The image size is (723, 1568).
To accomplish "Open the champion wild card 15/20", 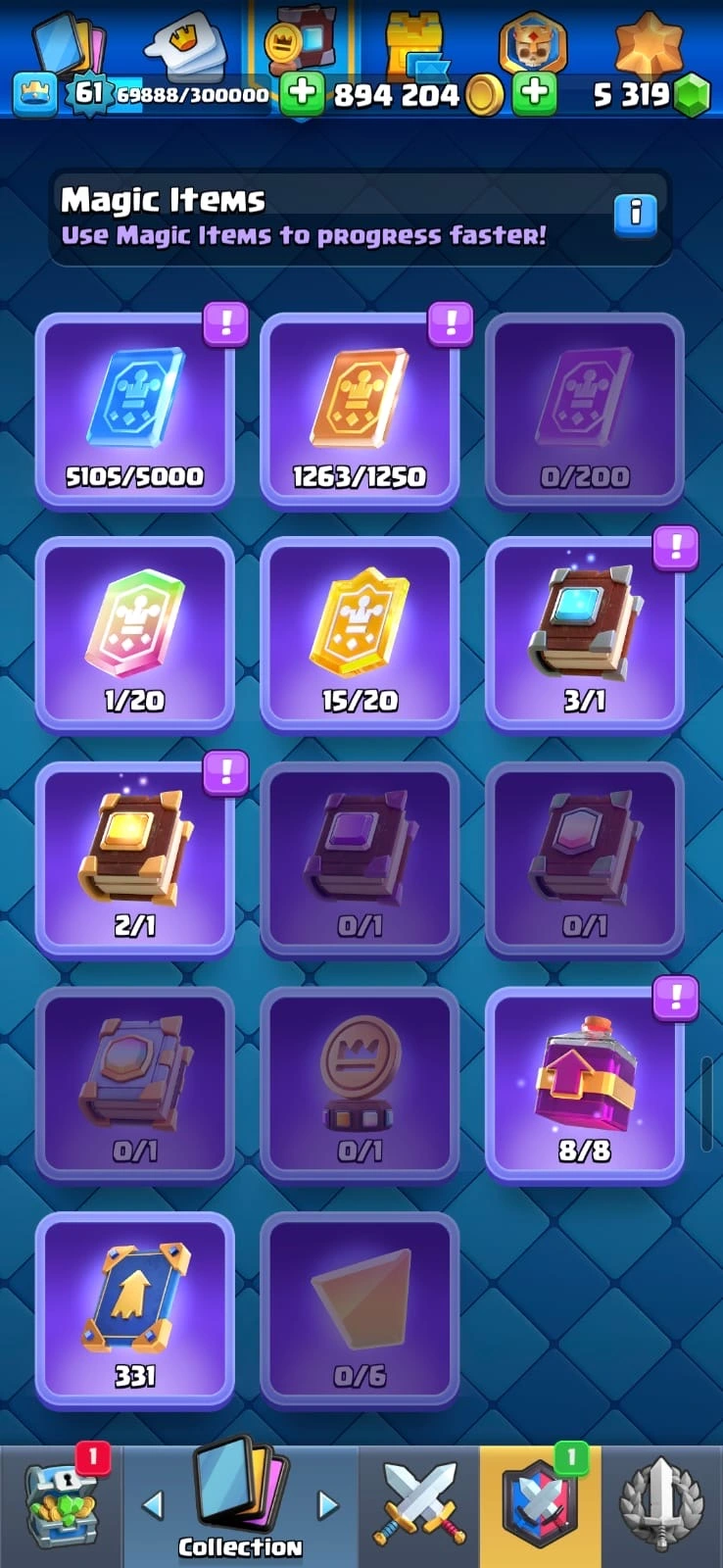I will [x=360, y=634].
